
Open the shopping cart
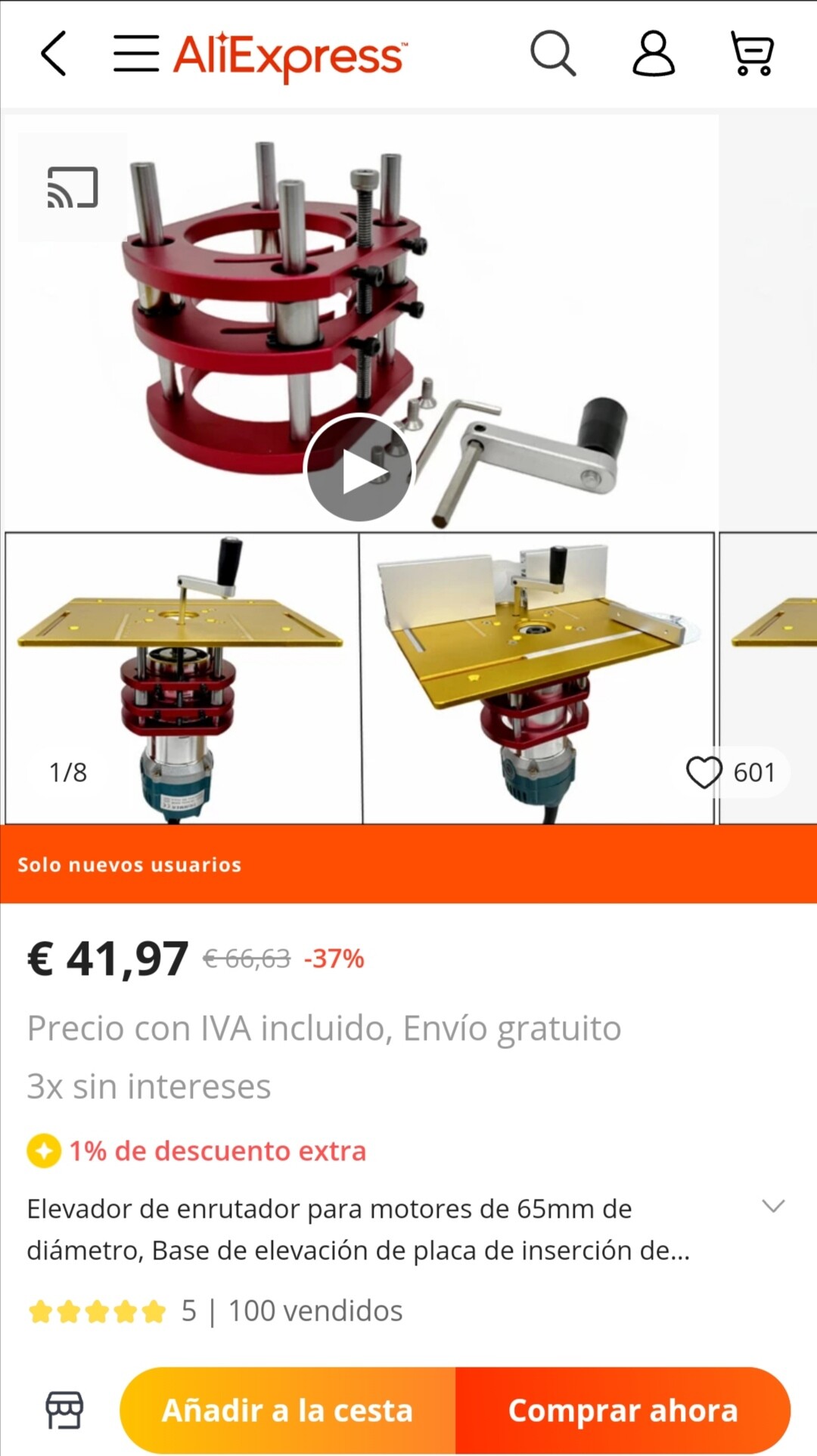pyautogui.click(x=752, y=54)
